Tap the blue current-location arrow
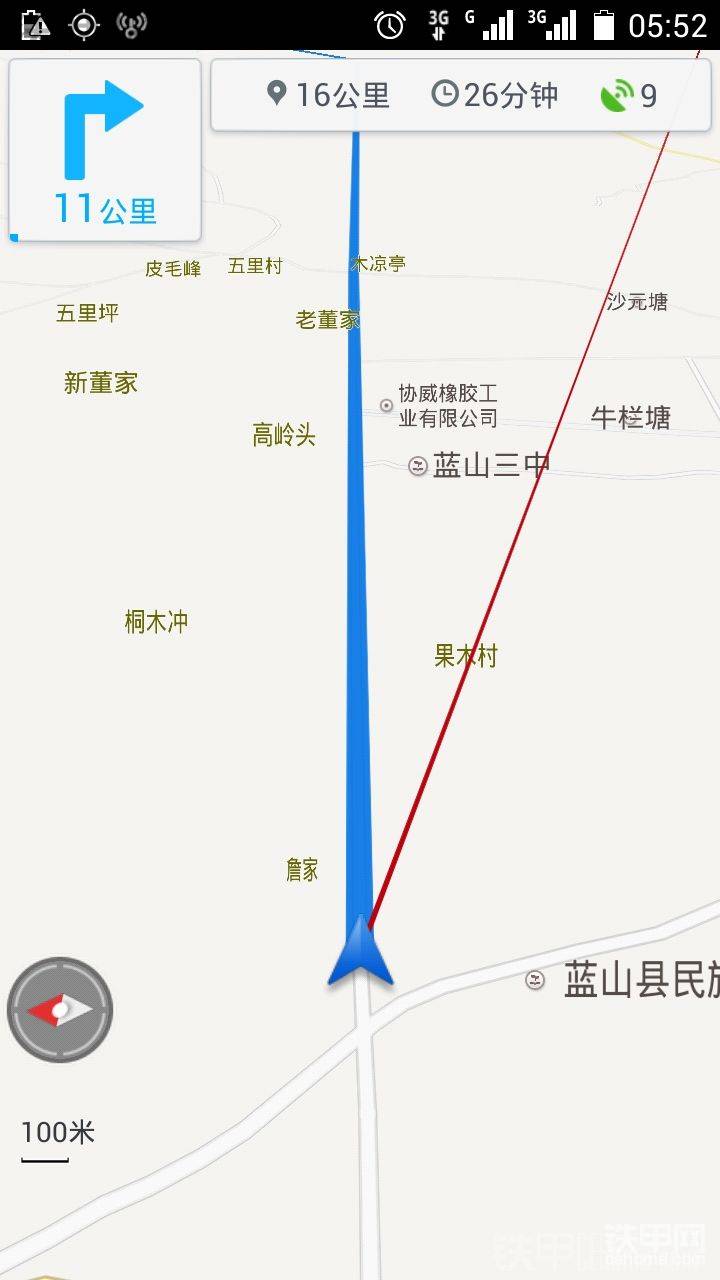This screenshot has width=720, height=1280. pos(361,950)
